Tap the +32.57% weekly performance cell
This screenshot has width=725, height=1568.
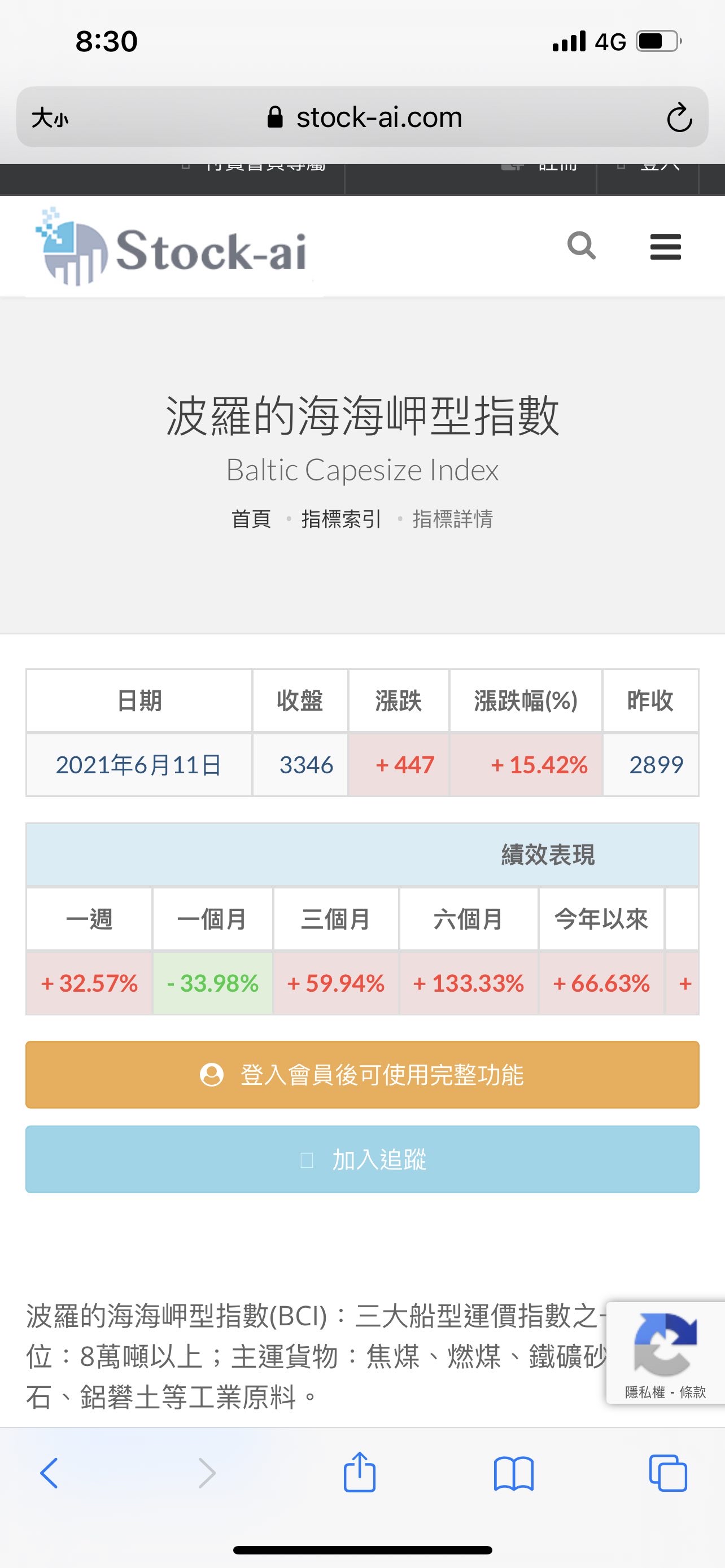[89, 983]
